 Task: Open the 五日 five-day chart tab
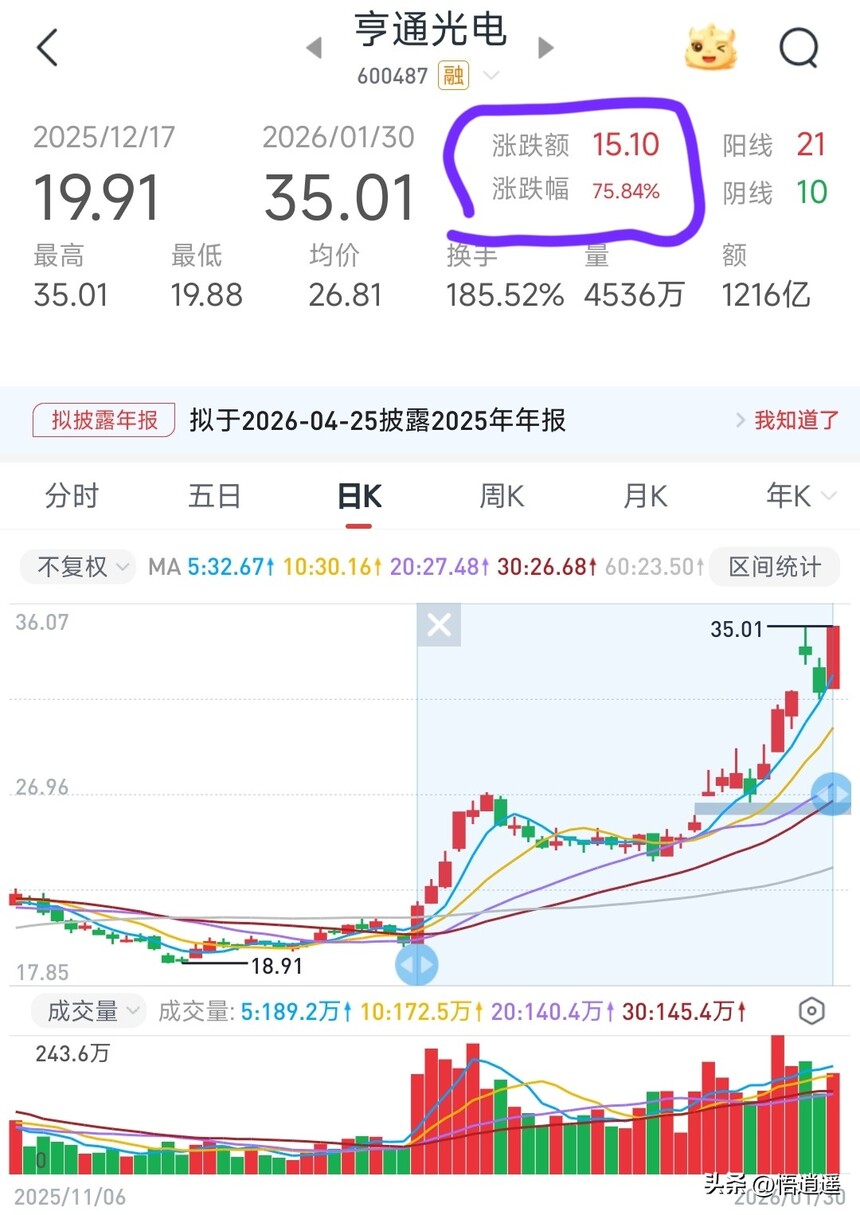click(214, 496)
